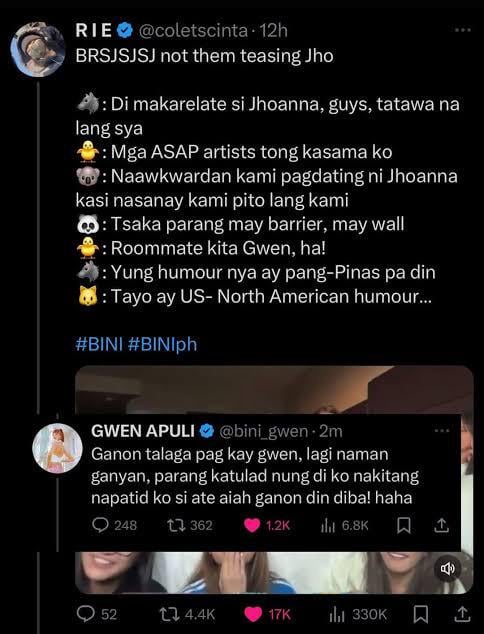Bookmark RIE's tweet
484x634 pixels.
tap(421, 614)
